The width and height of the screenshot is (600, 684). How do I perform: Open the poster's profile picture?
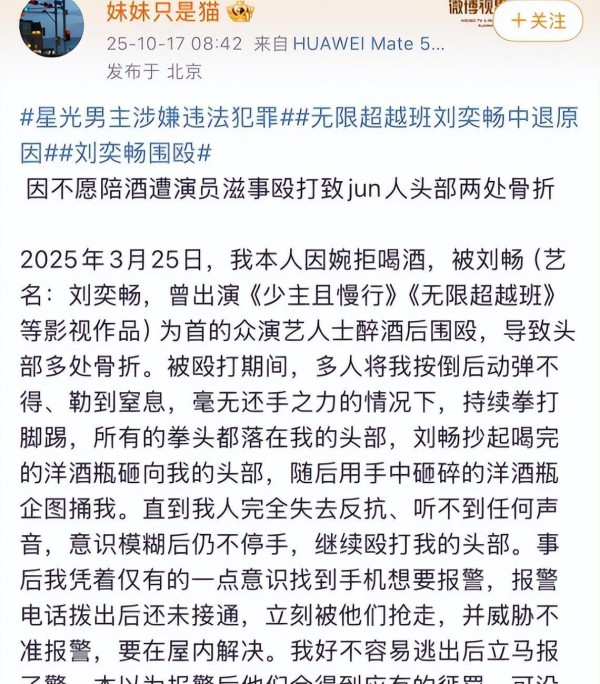(x=52, y=27)
